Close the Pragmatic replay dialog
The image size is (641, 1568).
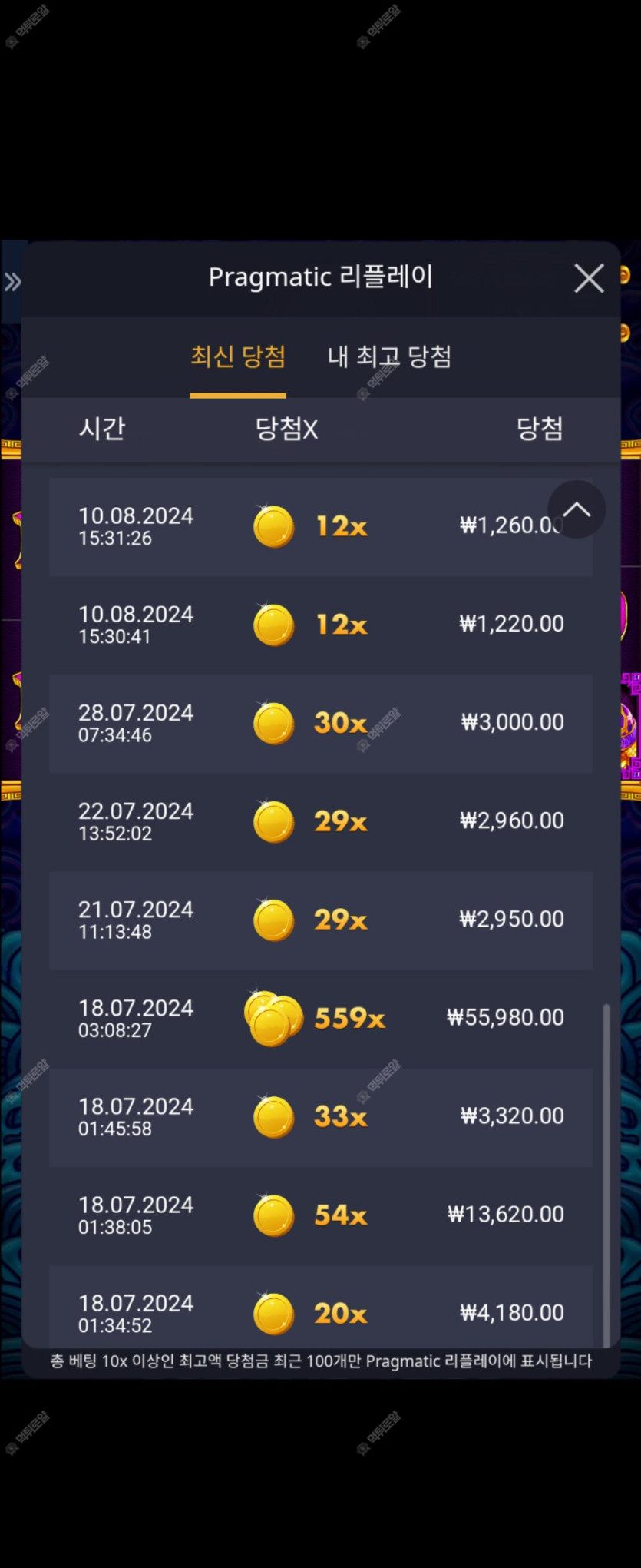589,278
